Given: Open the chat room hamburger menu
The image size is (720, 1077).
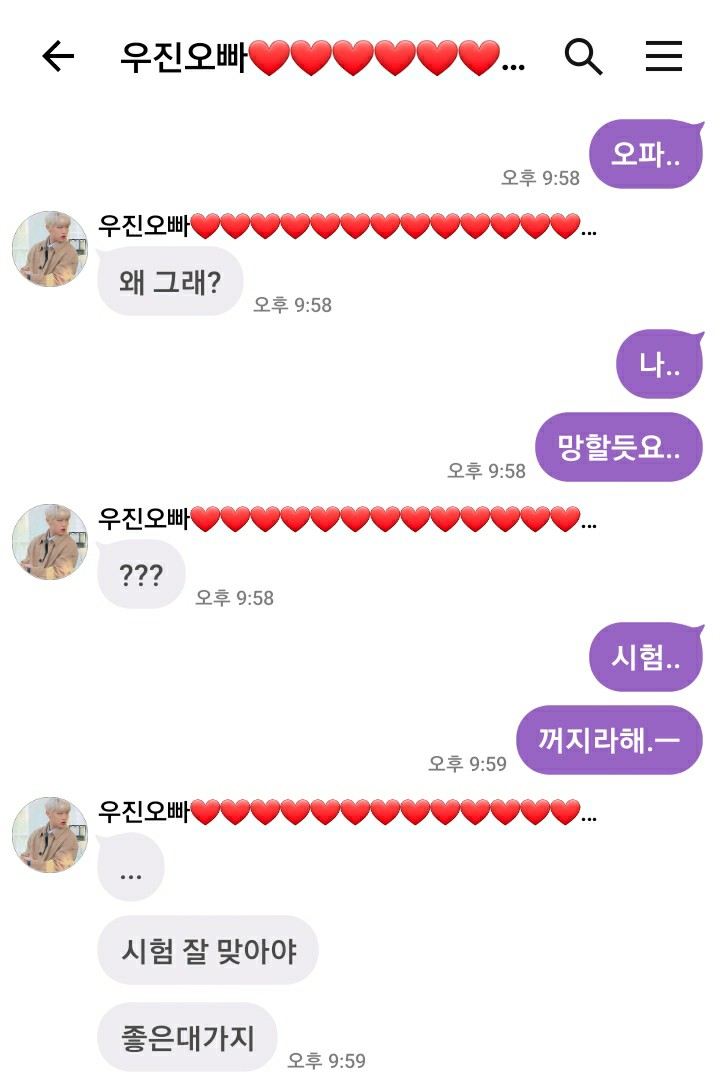Looking at the screenshot, I should (x=663, y=57).
